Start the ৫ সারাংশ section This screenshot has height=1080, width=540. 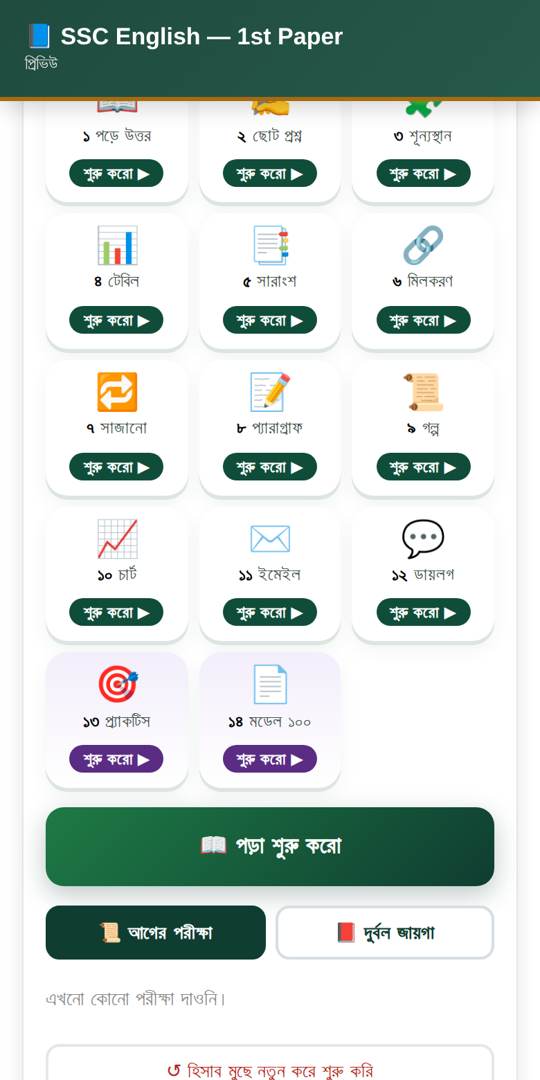[270, 320]
